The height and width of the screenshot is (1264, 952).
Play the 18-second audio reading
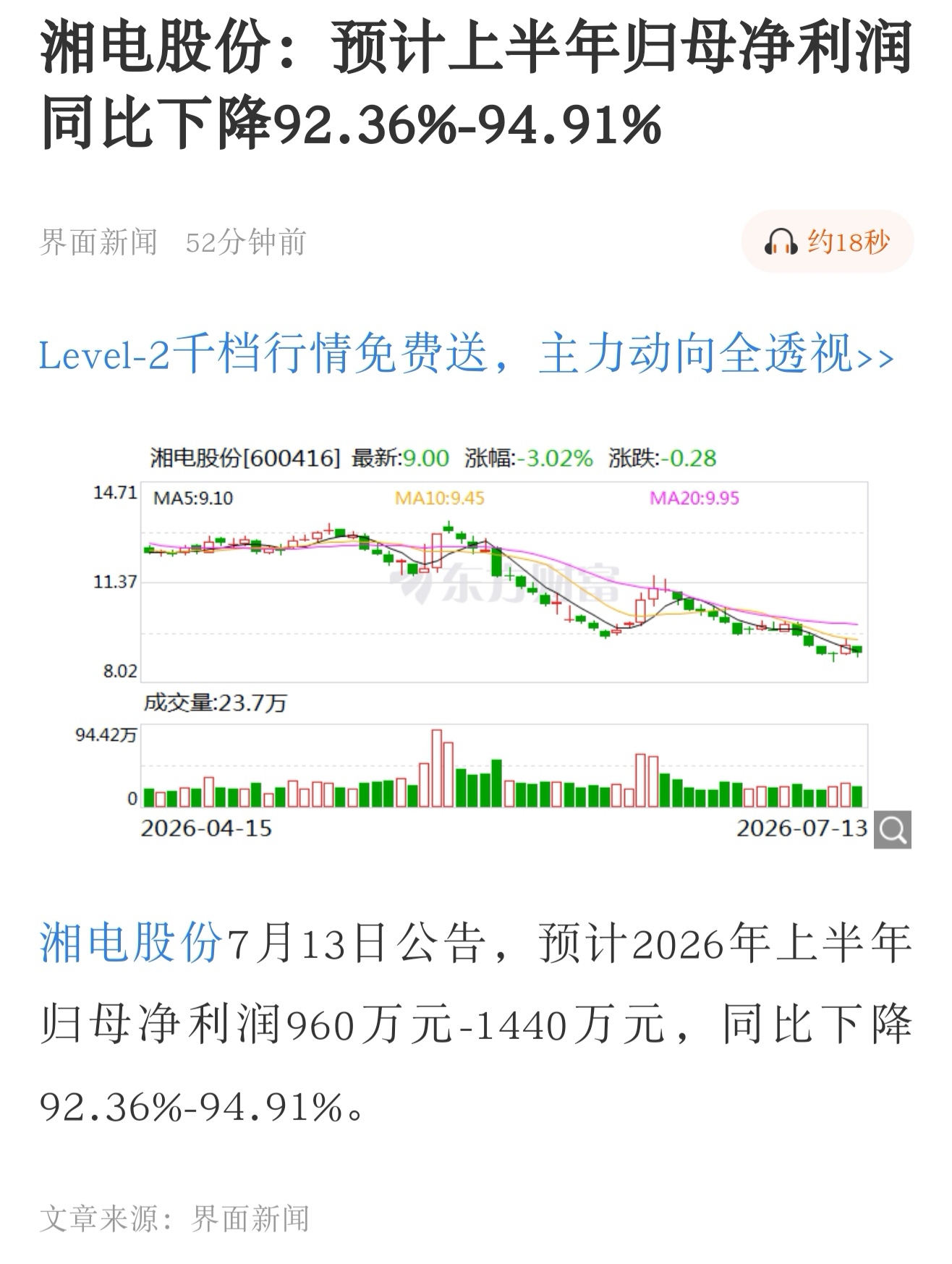point(827,242)
